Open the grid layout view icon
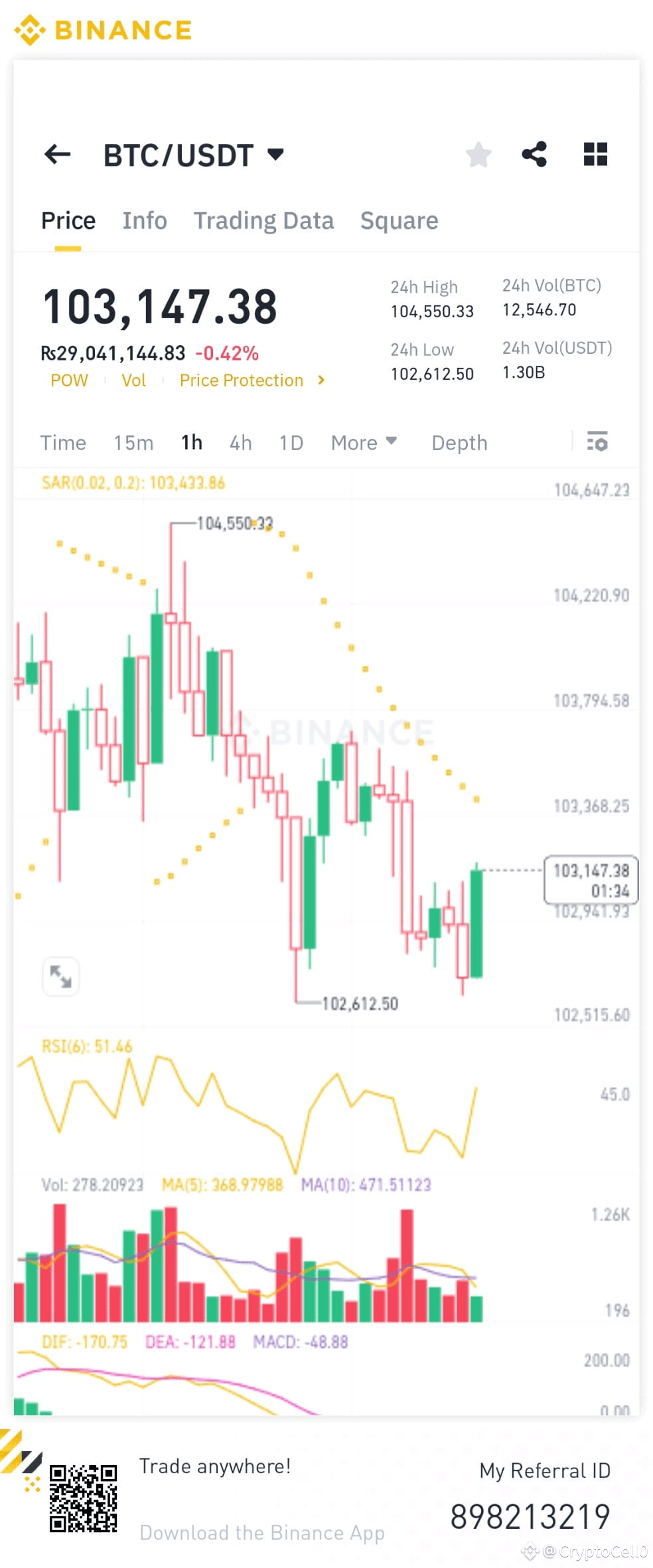Image resolution: width=653 pixels, height=1568 pixels. [x=595, y=154]
